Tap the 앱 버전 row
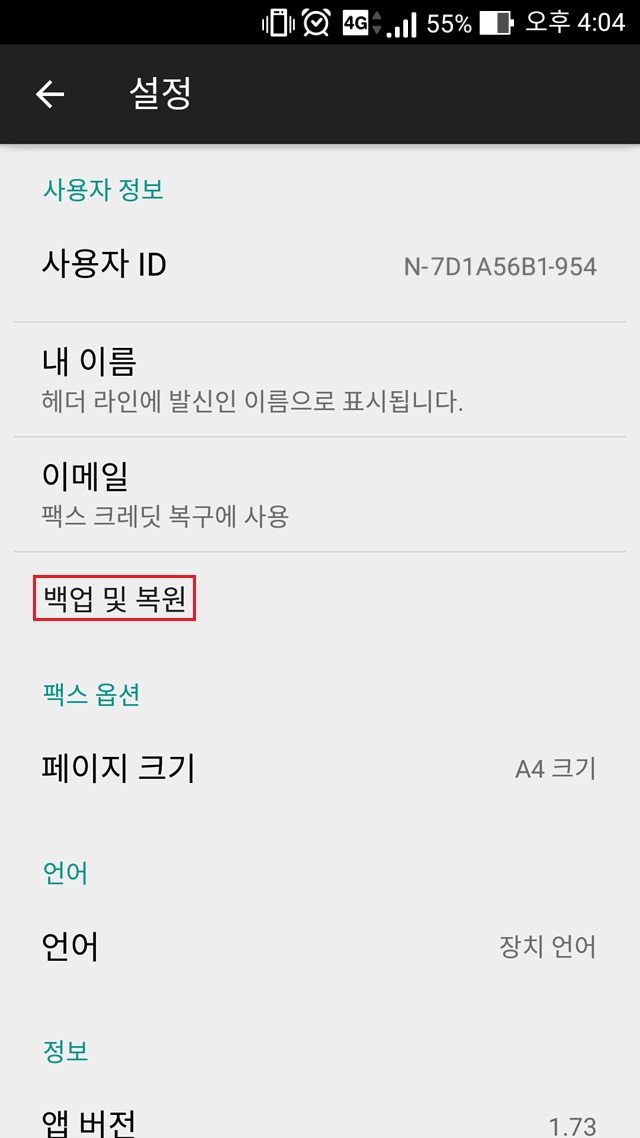The image size is (640, 1138). [x=320, y=1120]
